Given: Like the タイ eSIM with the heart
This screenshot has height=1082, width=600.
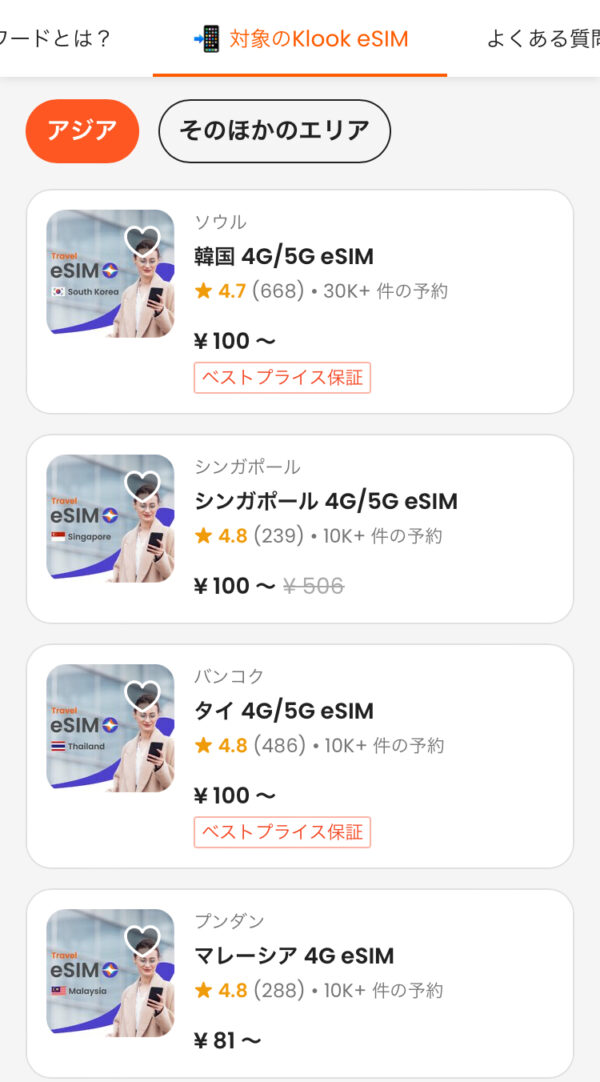Looking at the screenshot, I should (x=142, y=694).
